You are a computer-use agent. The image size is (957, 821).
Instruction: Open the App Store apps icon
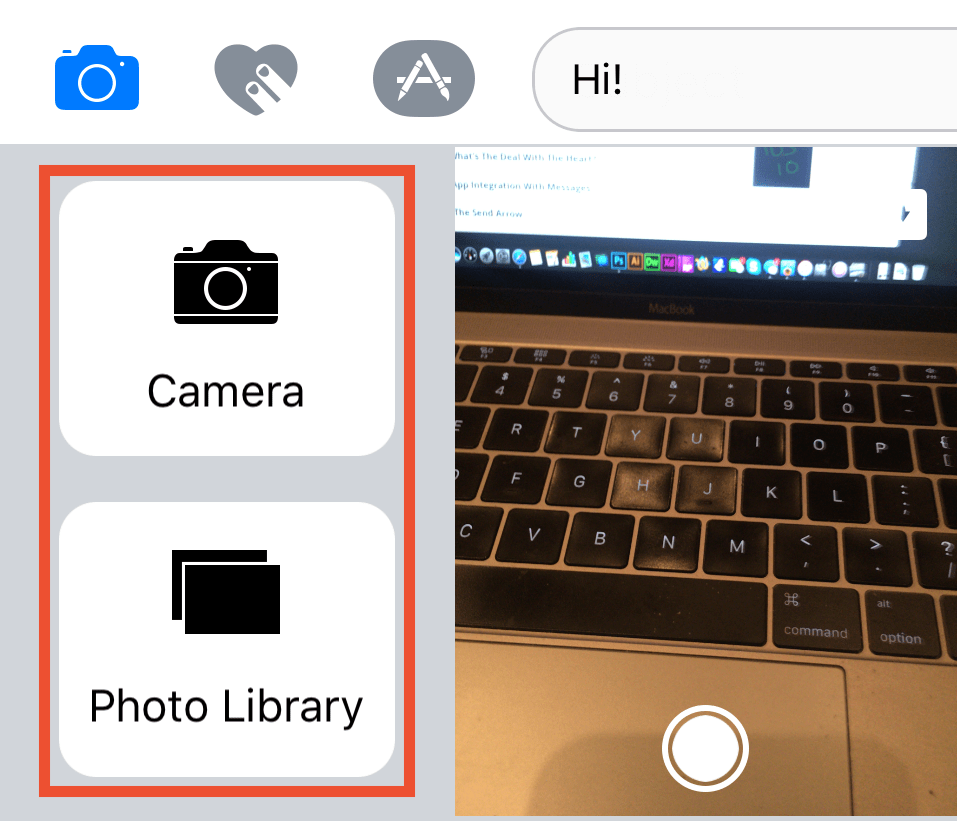coord(423,79)
